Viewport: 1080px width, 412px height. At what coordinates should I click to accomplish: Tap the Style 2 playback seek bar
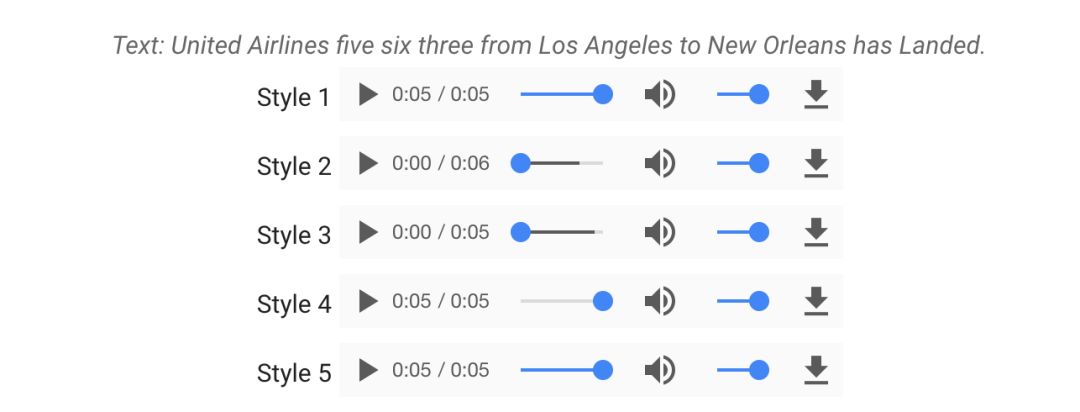click(x=562, y=163)
